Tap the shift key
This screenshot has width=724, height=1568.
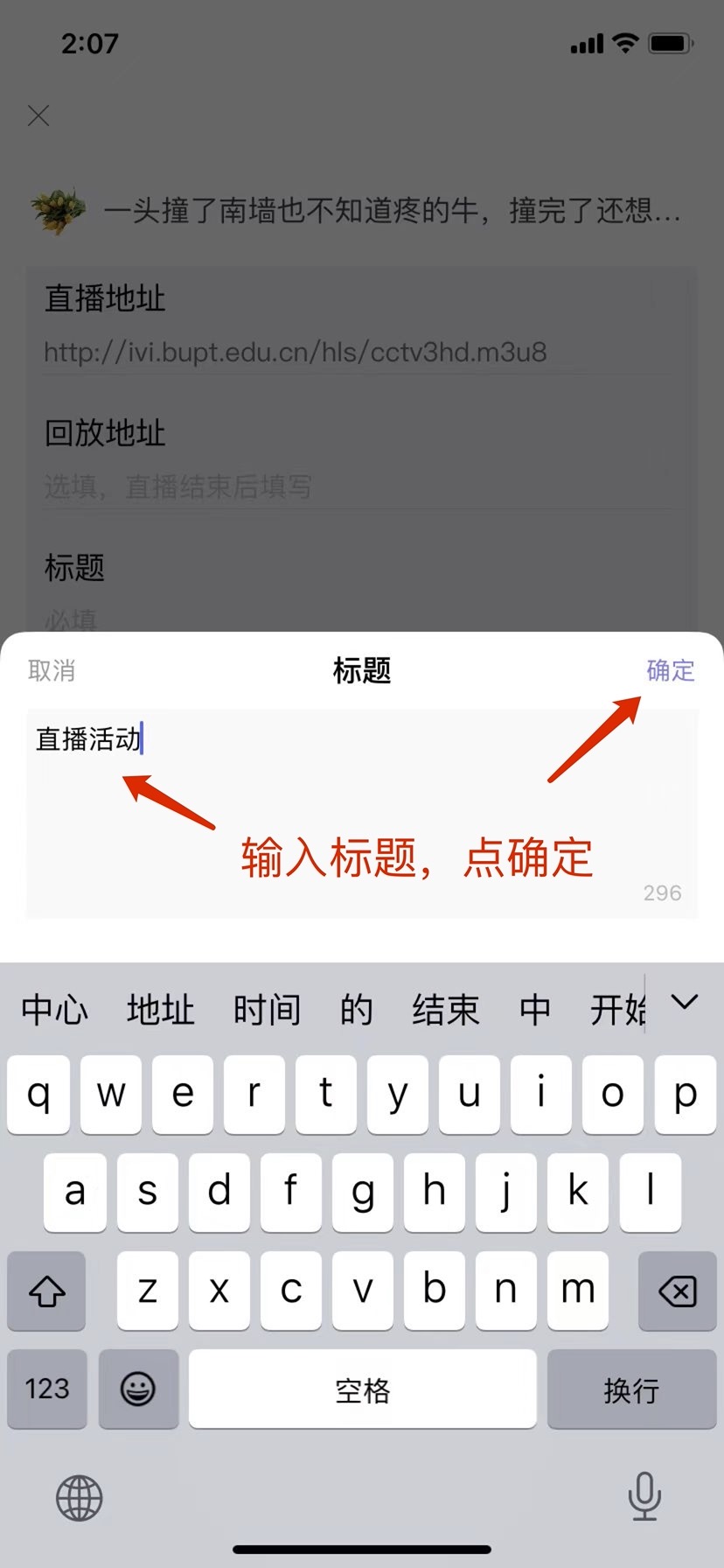click(x=47, y=1291)
